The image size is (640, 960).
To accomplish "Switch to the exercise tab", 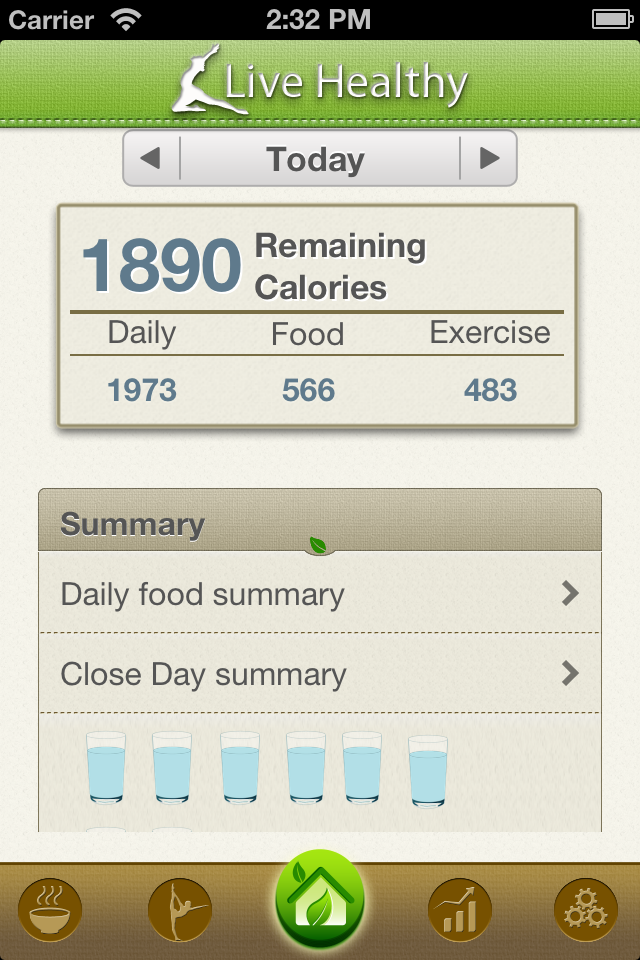I will [x=180, y=910].
